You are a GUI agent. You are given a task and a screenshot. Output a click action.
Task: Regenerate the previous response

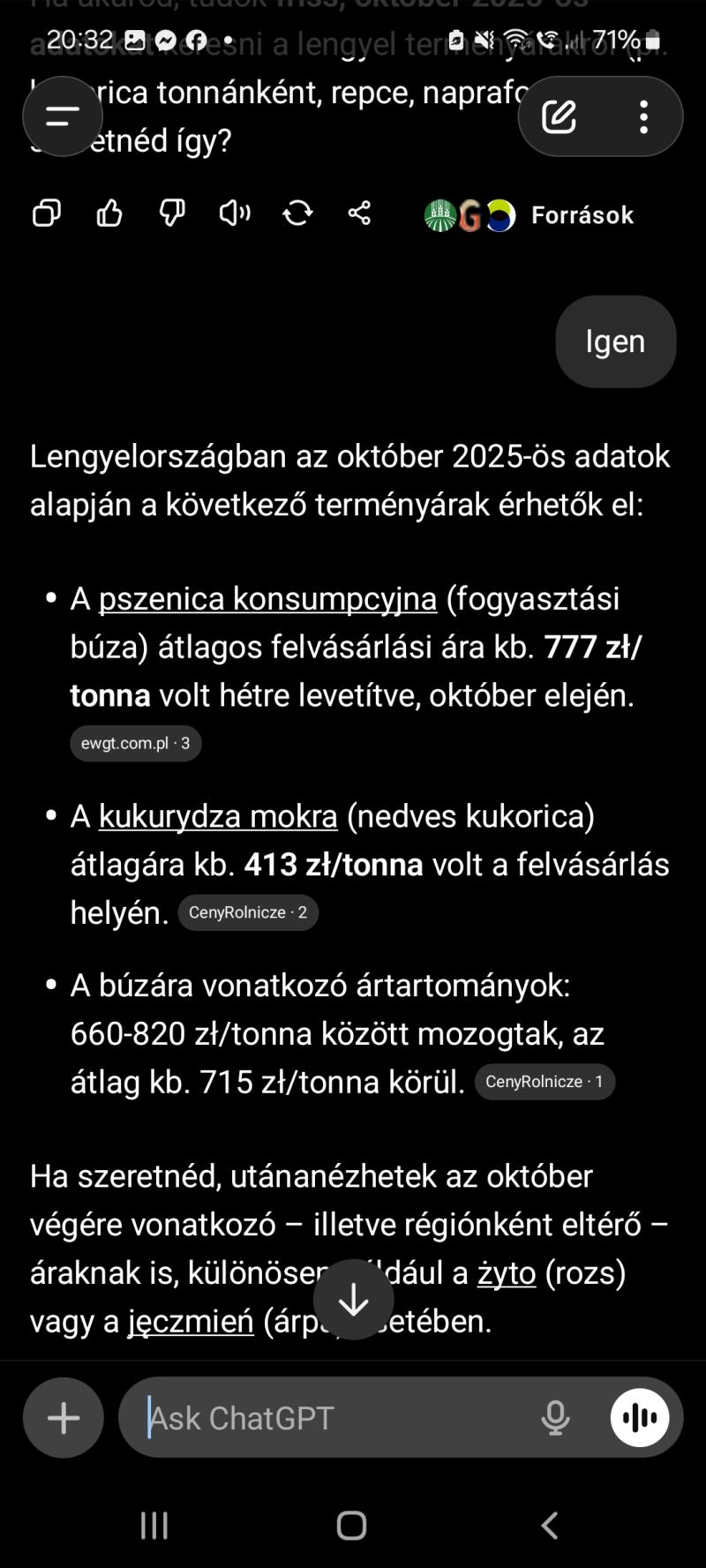pyautogui.click(x=297, y=214)
